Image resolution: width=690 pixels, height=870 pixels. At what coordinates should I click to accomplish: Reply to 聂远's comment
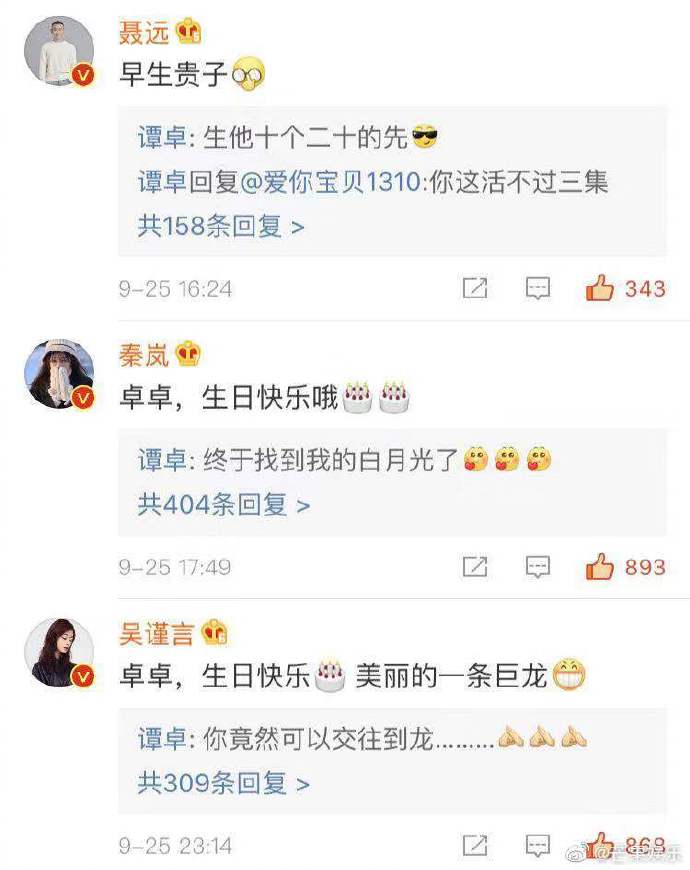pyautogui.click(x=538, y=289)
